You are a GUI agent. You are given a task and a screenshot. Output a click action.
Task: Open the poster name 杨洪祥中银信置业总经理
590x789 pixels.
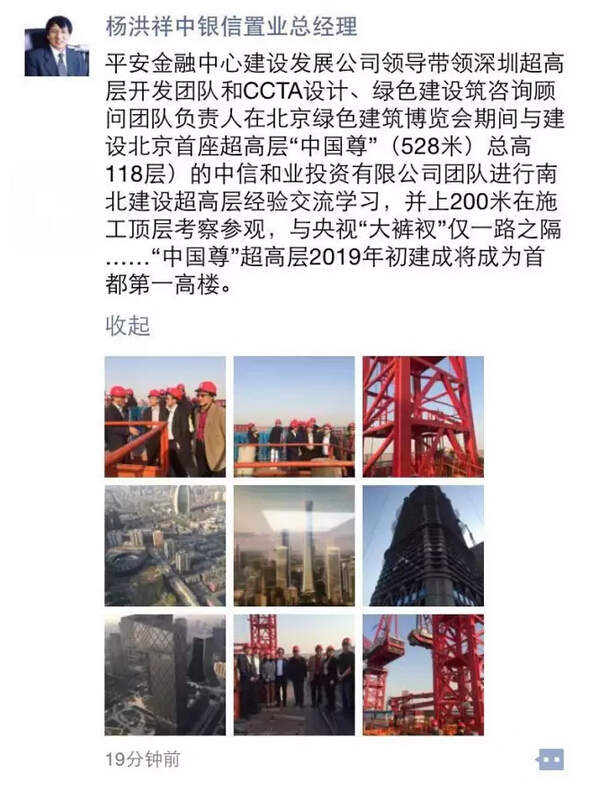pos(231,27)
